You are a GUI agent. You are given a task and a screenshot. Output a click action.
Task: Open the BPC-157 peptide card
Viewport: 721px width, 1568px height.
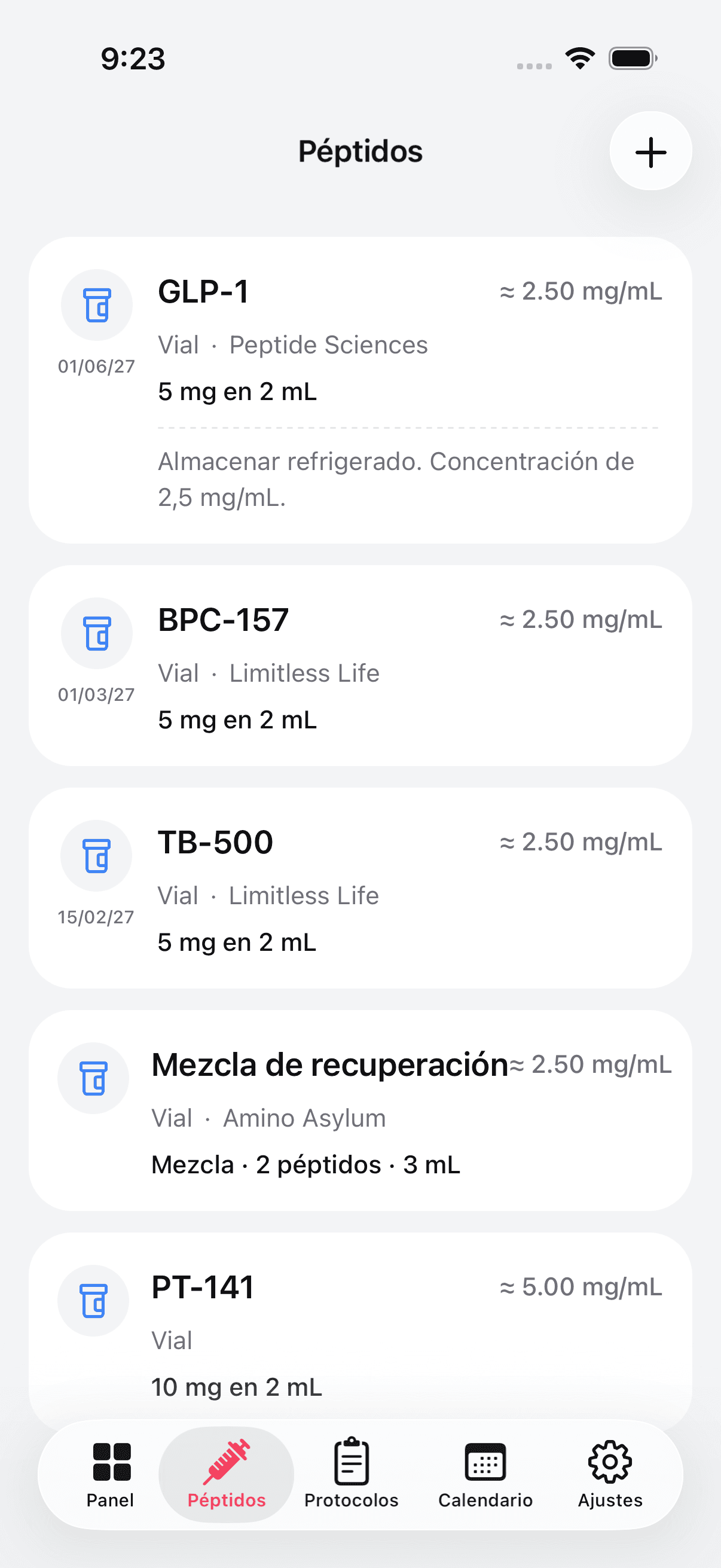pyautogui.click(x=360, y=666)
